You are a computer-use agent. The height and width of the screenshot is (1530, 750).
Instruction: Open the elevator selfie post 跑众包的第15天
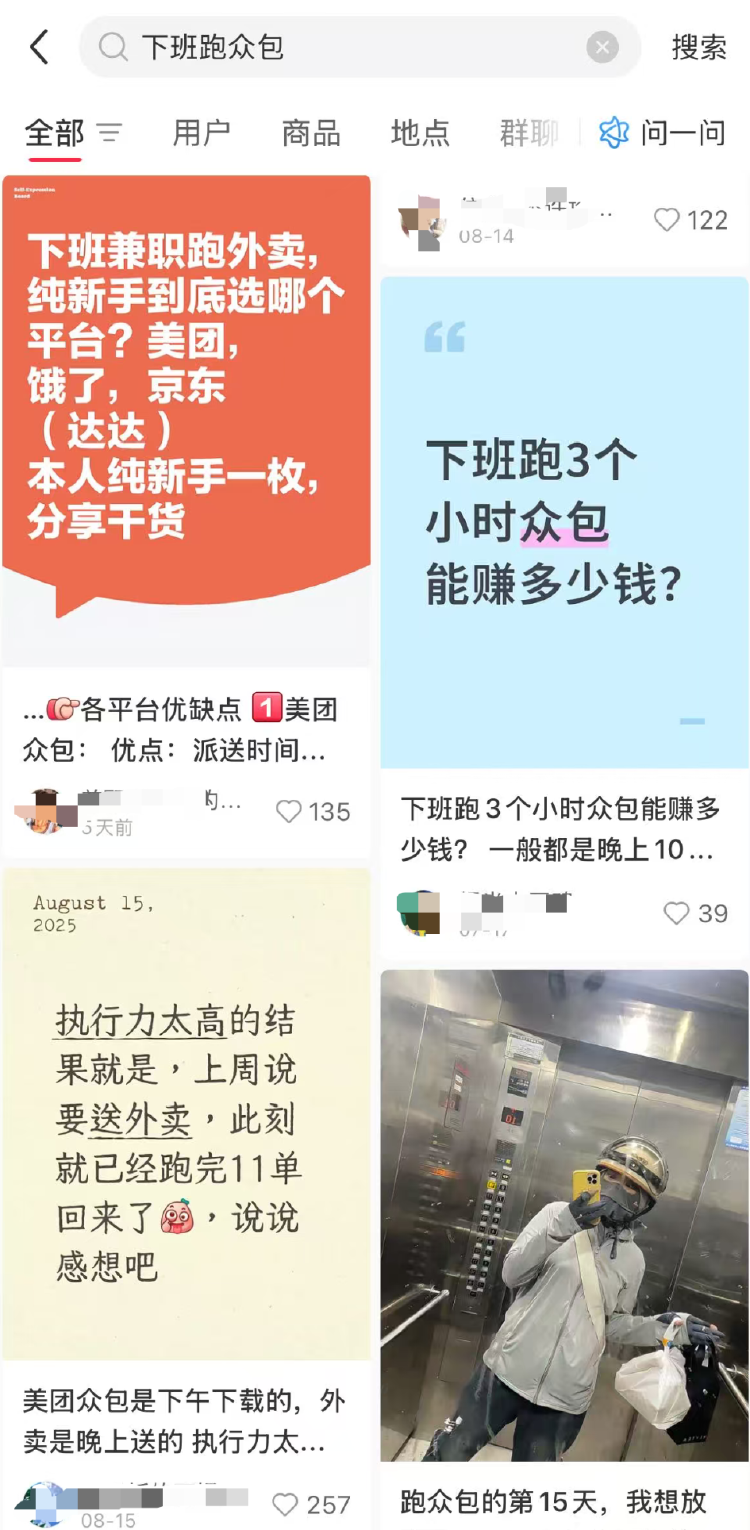point(564,1215)
